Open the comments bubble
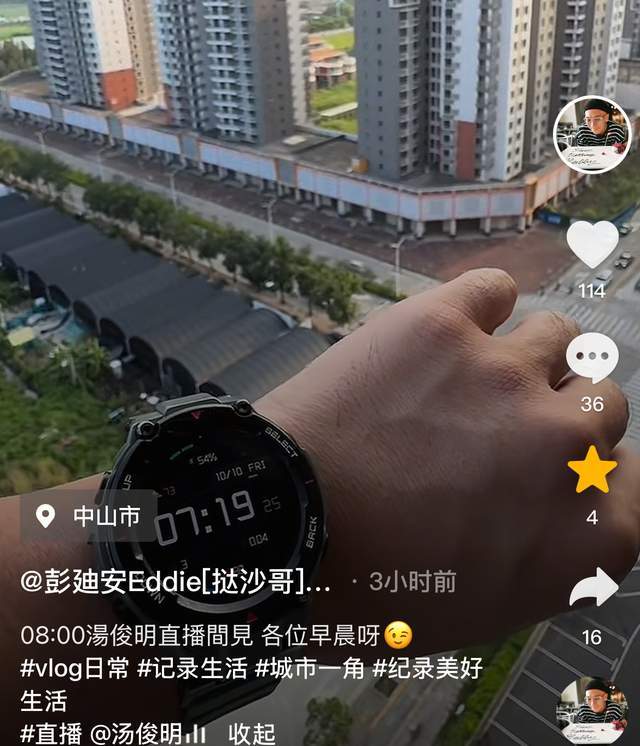The height and width of the screenshot is (746, 640). [x=592, y=357]
